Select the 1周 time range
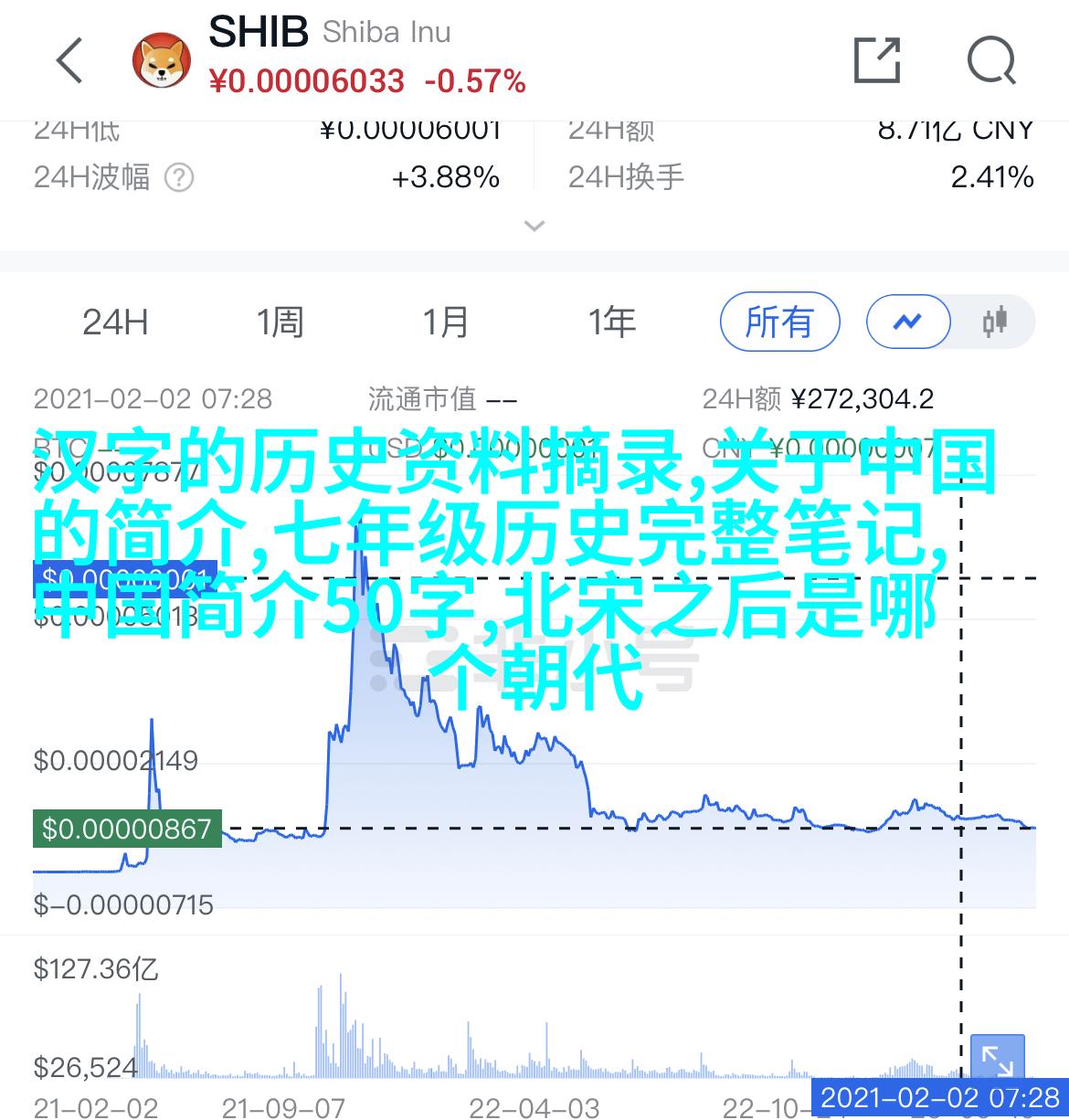 pos(280,322)
